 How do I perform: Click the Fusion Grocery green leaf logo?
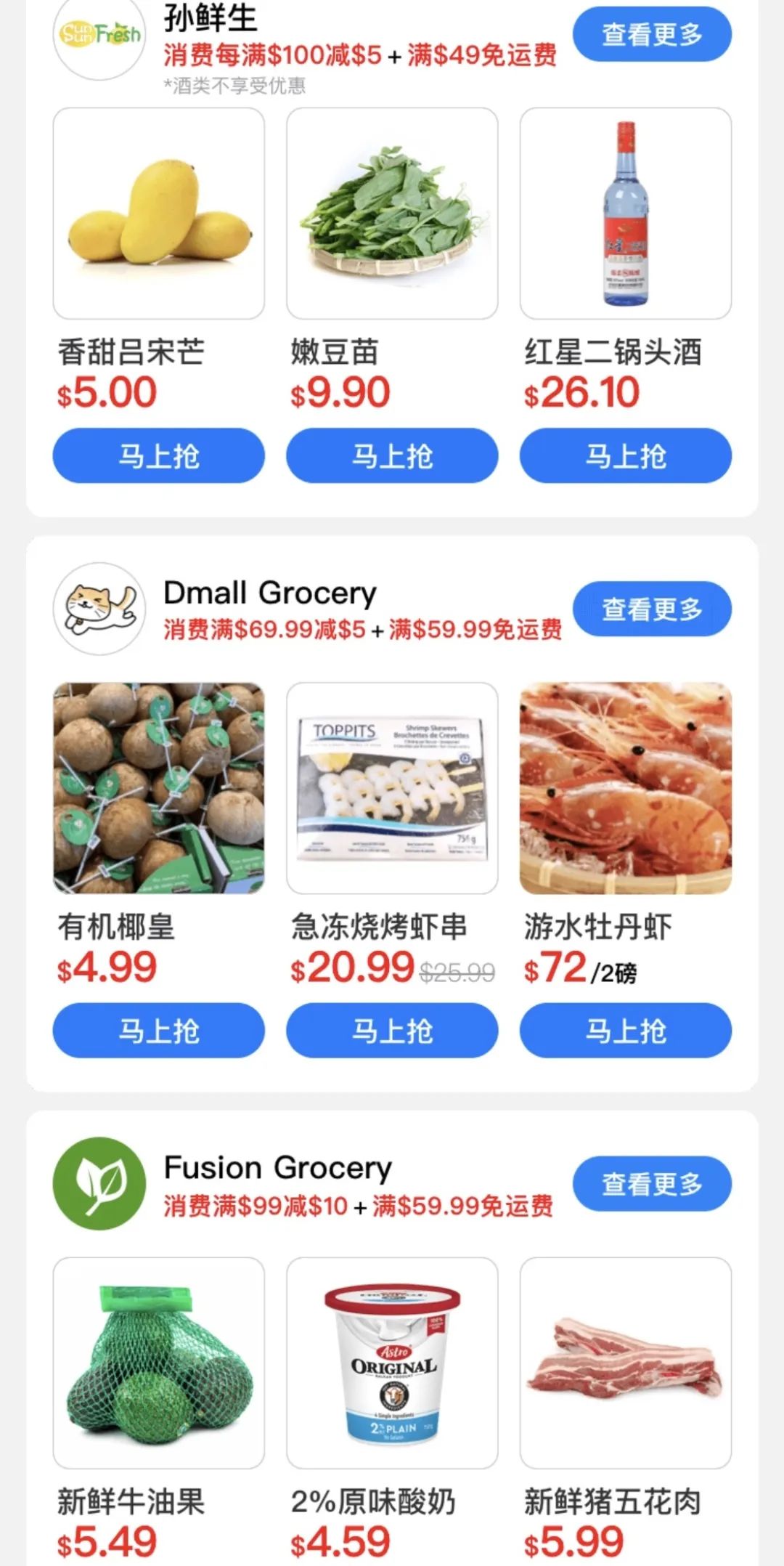[100, 1182]
